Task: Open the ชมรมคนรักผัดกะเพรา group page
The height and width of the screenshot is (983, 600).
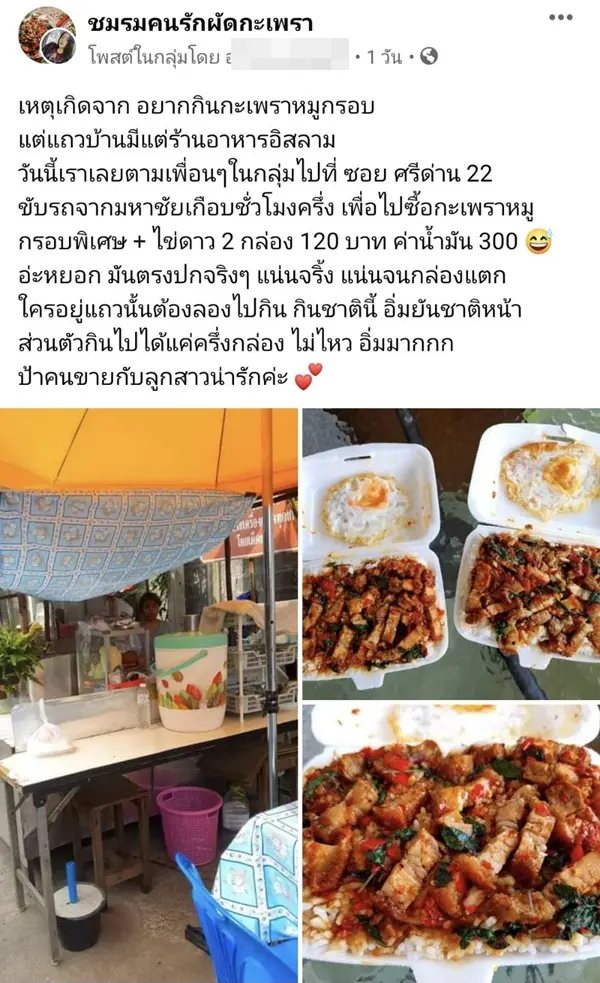Action: (200, 23)
